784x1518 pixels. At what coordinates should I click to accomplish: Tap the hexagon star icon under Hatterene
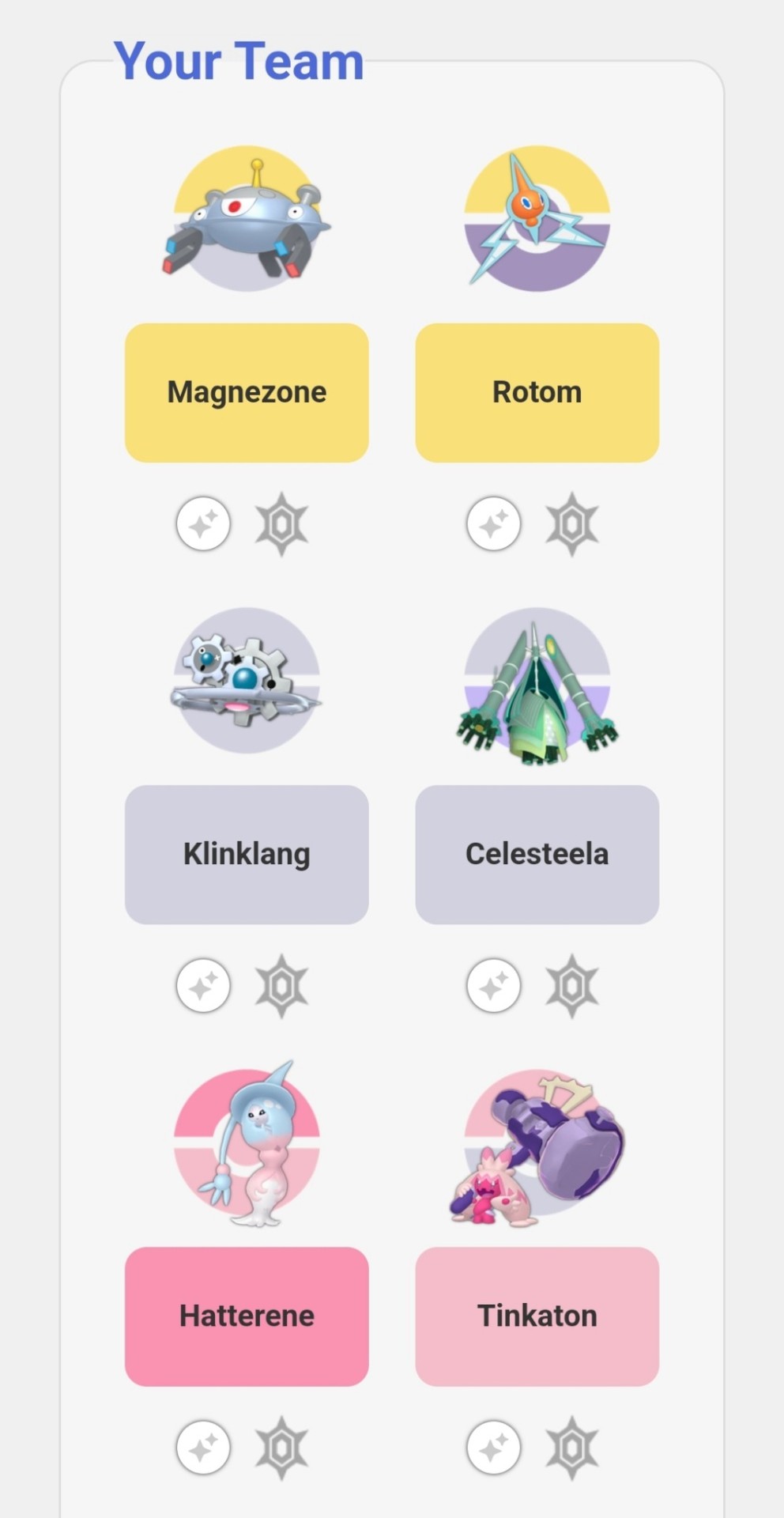point(281,1448)
